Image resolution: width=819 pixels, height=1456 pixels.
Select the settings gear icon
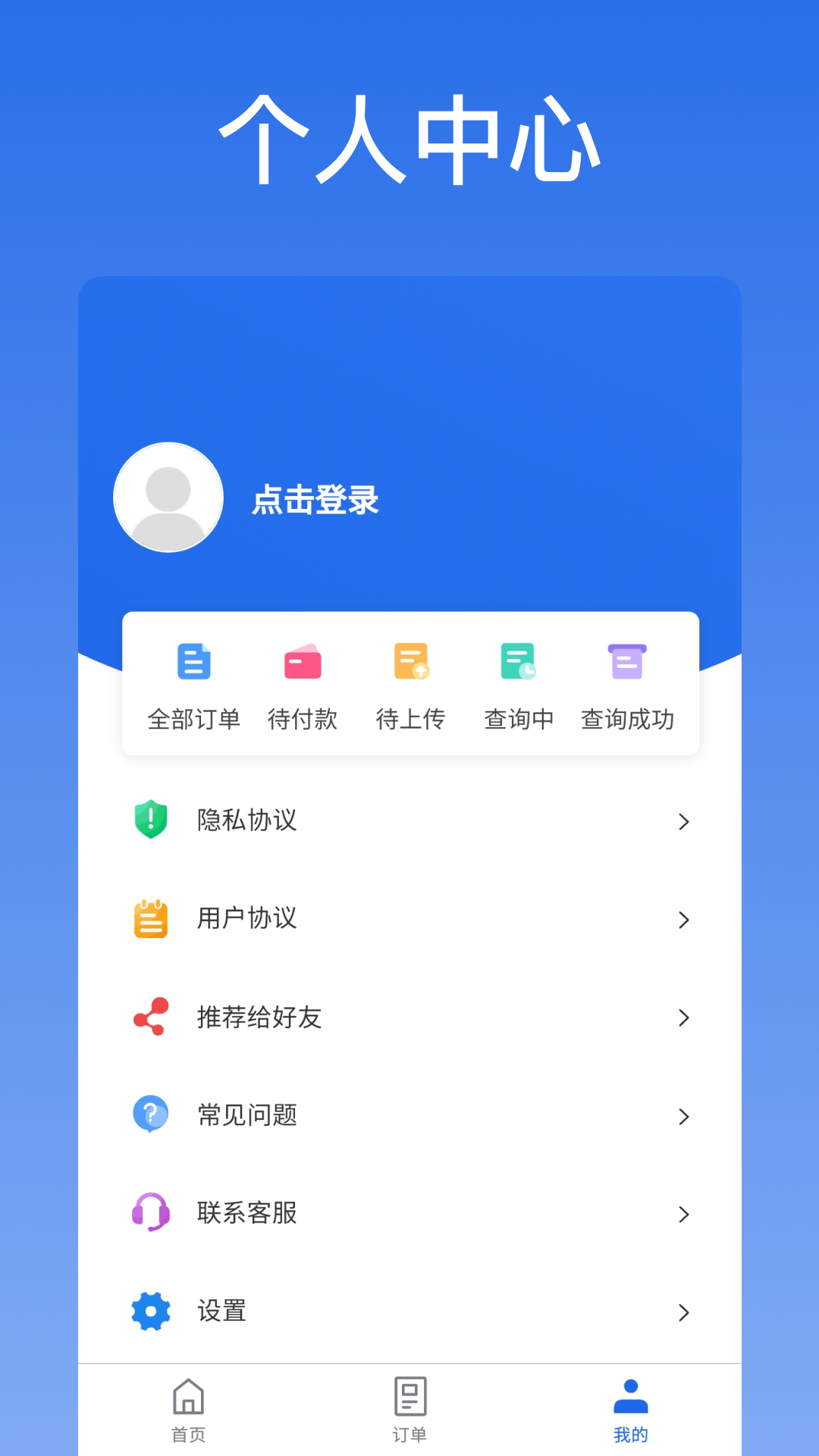click(x=150, y=1310)
